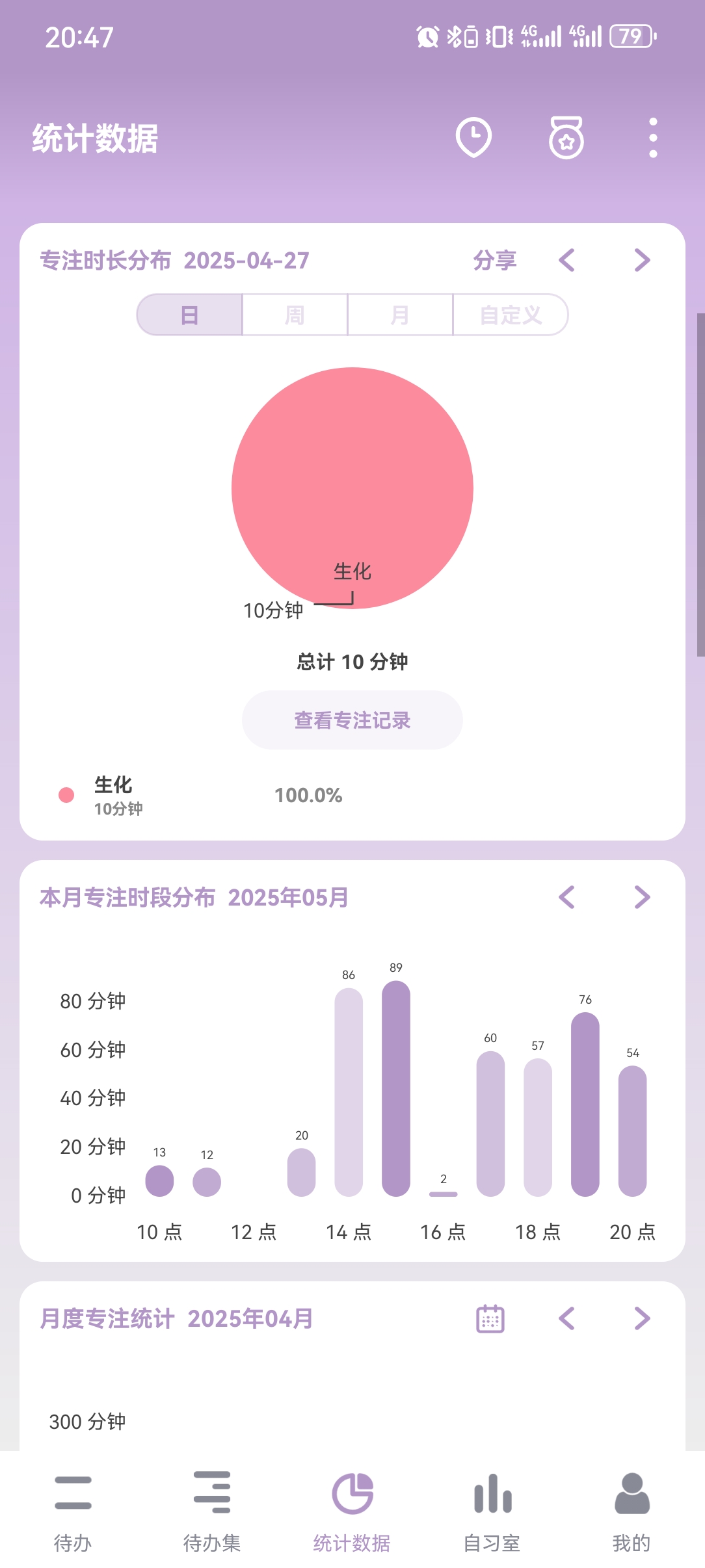Switch to the 周 view
Viewport: 705px width, 1568px height.
pos(295,315)
